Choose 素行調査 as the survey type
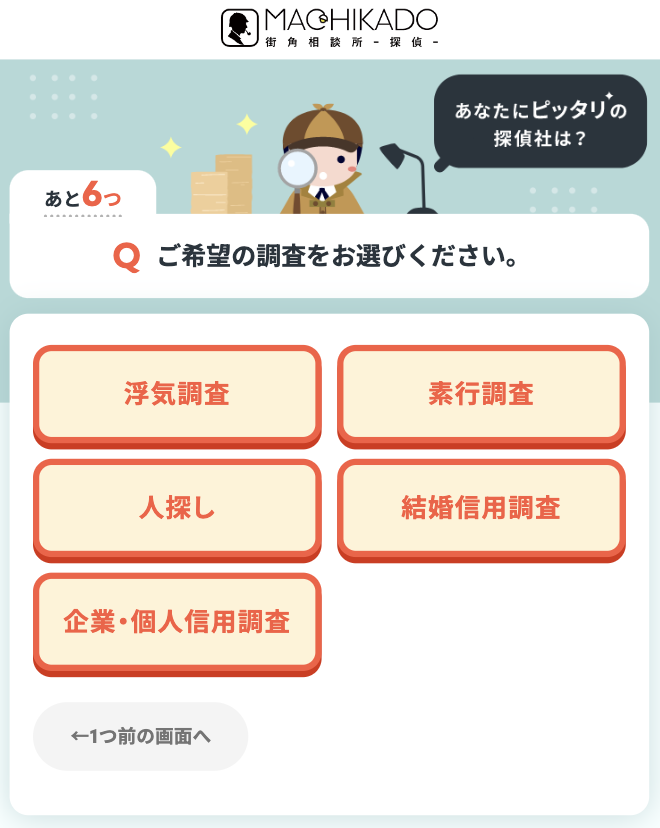The width and height of the screenshot is (660, 828). (481, 394)
